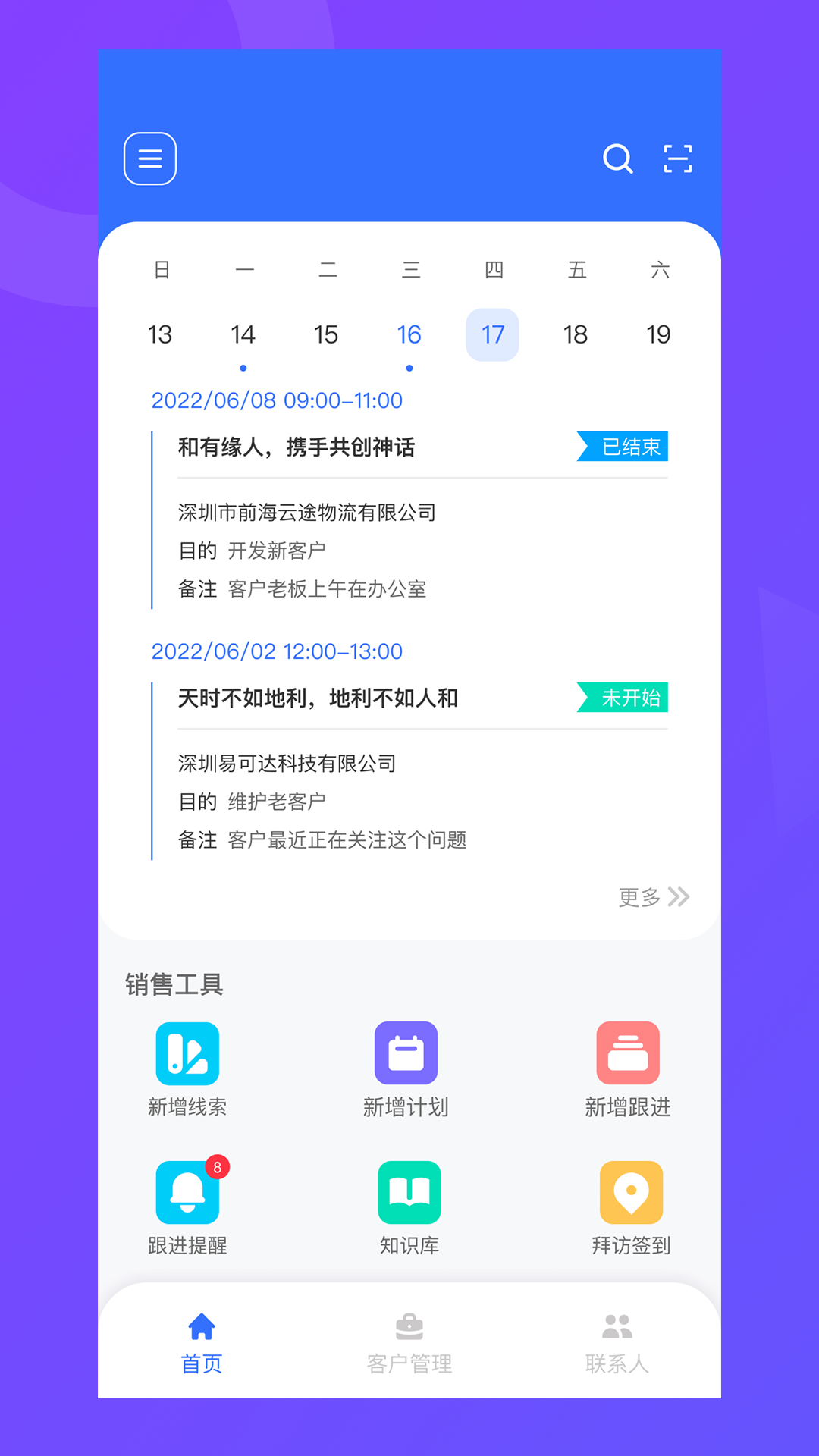819x1456 pixels.
Task: Select date 13 in the calendar
Action: pyautogui.click(x=160, y=334)
